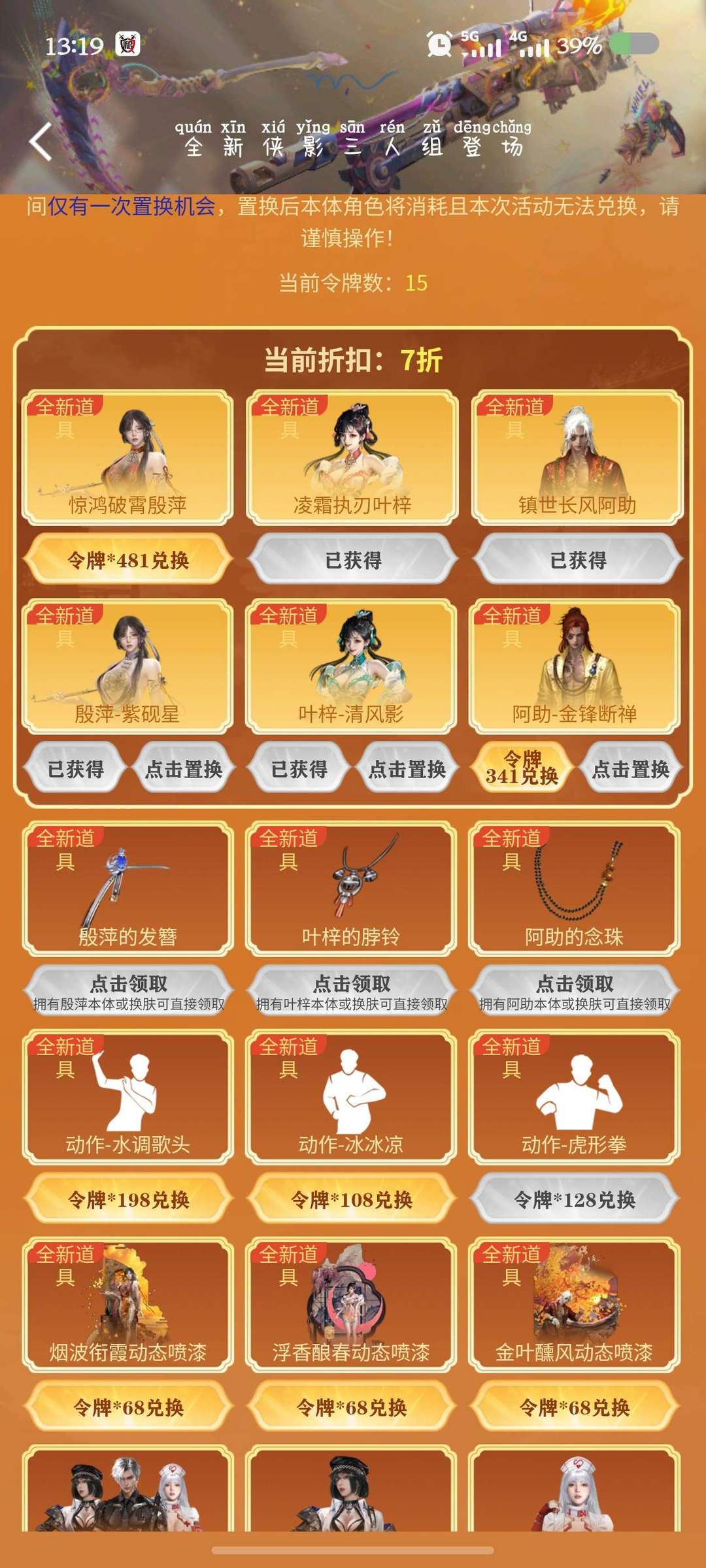Claim 殷萍的发簪 with 点击领取
Screen dimensions: 706x1568
click(128, 990)
